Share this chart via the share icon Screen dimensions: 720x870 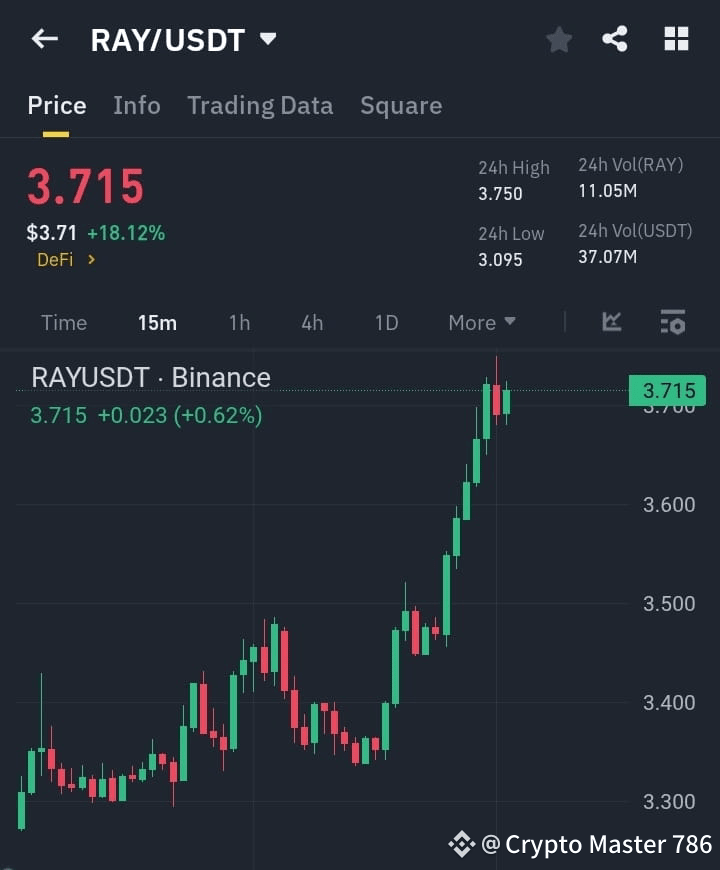click(615, 39)
